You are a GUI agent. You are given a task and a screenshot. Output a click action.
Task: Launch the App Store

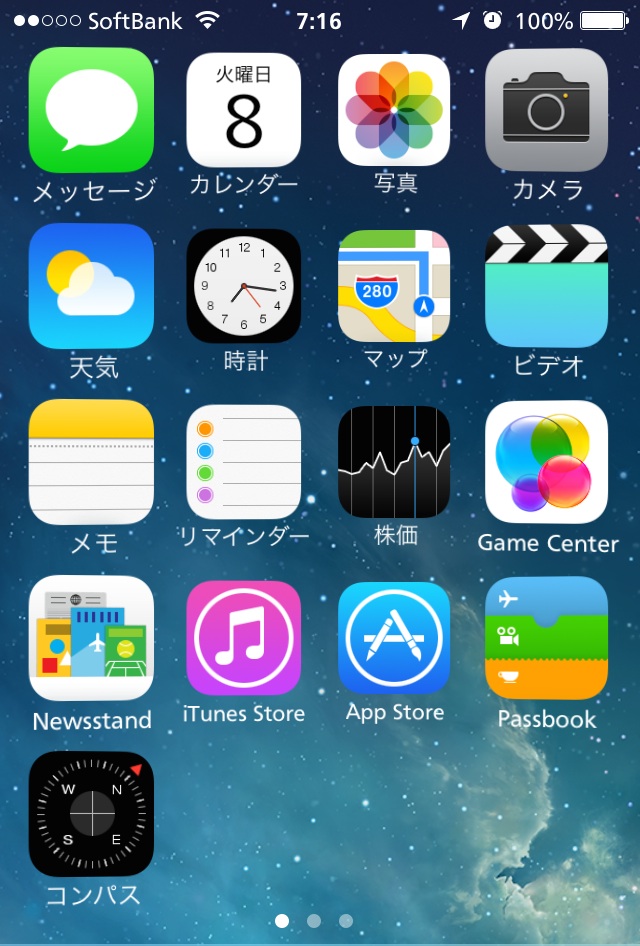pos(394,638)
